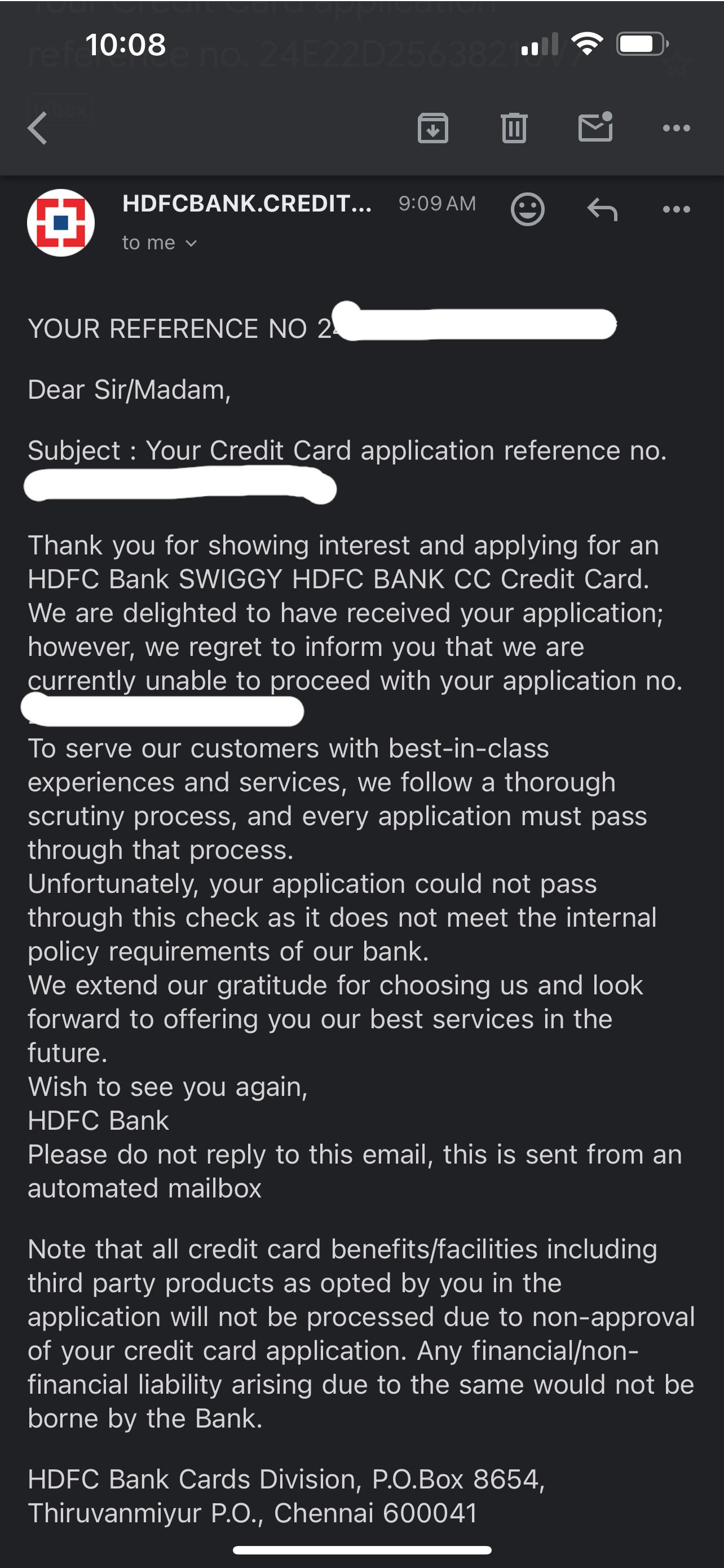Viewport: 724px width, 1568px height.
Task: Go back to the inbox
Action: [38, 128]
